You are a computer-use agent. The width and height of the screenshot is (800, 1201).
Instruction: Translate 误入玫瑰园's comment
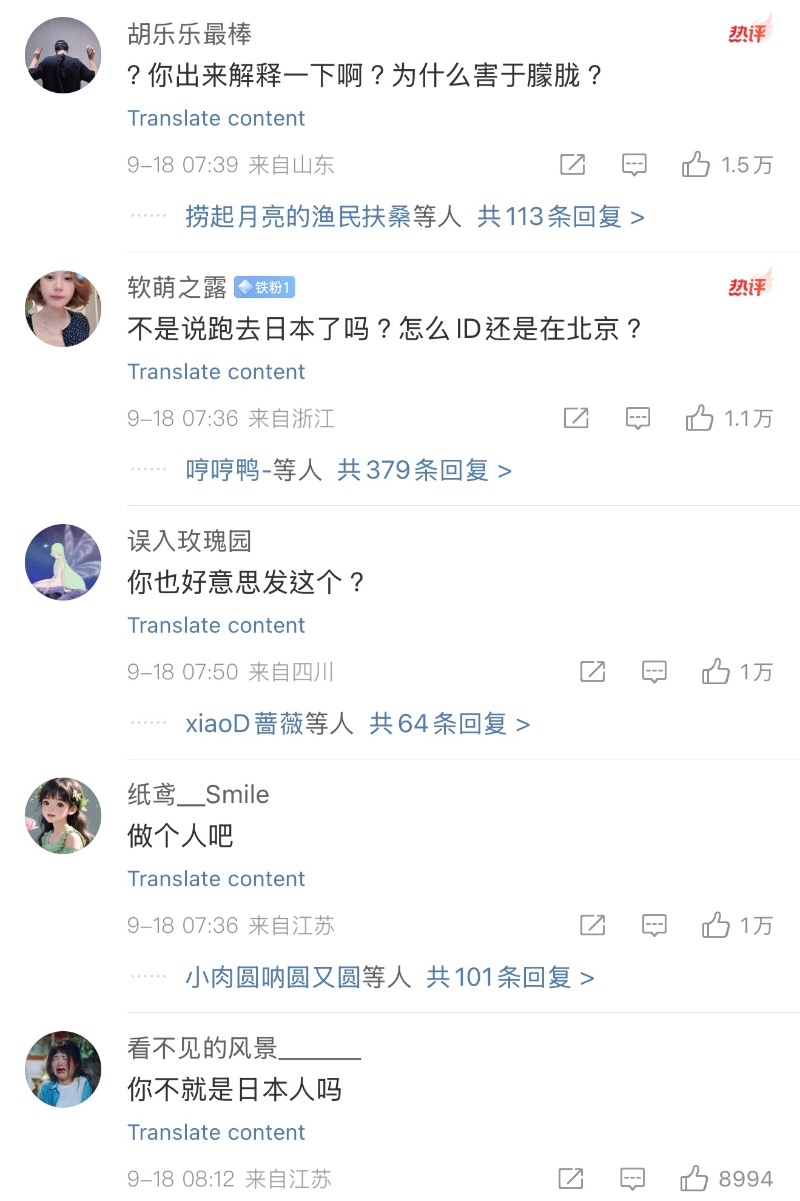point(216,625)
